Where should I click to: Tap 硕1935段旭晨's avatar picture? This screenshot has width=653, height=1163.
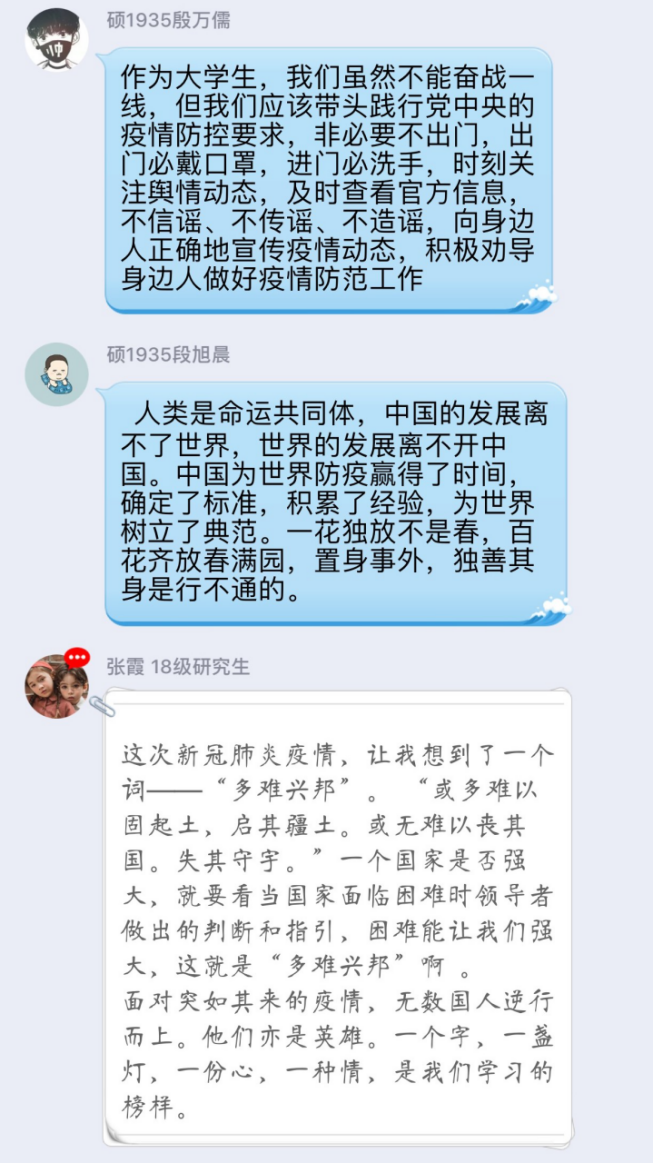(56, 374)
